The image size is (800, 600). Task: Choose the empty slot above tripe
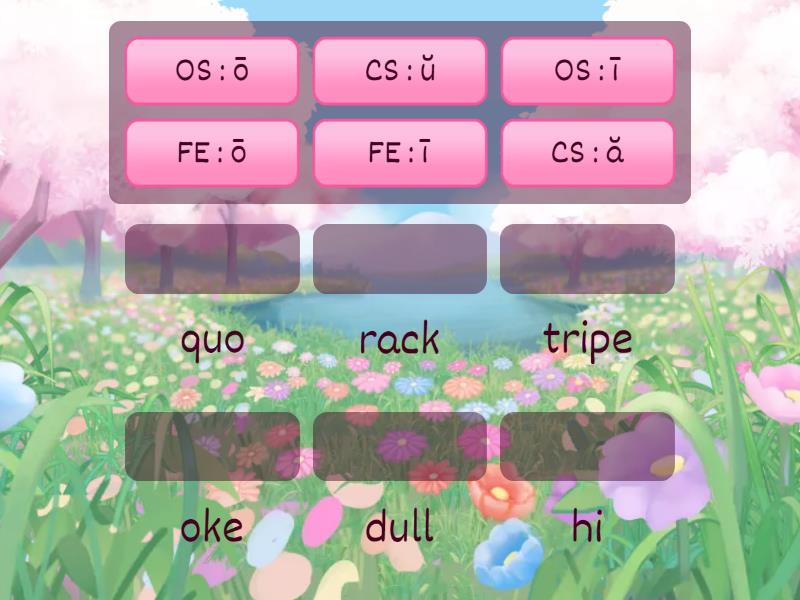click(588, 259)
